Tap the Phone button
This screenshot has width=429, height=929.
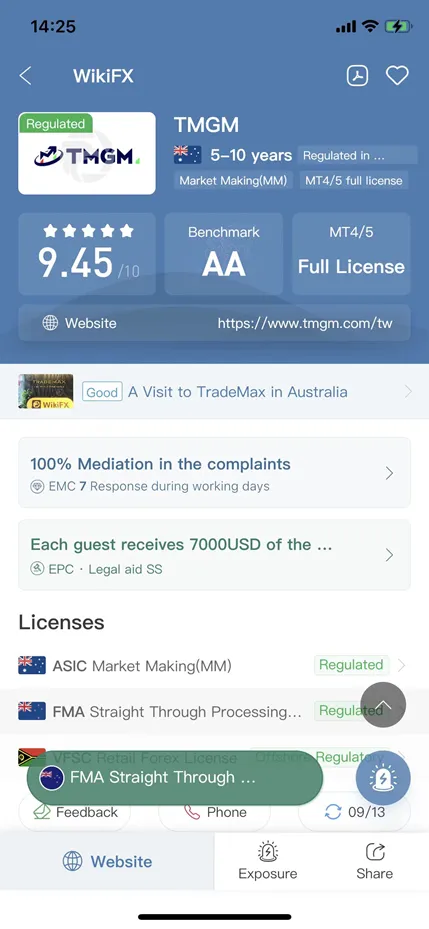214,812
